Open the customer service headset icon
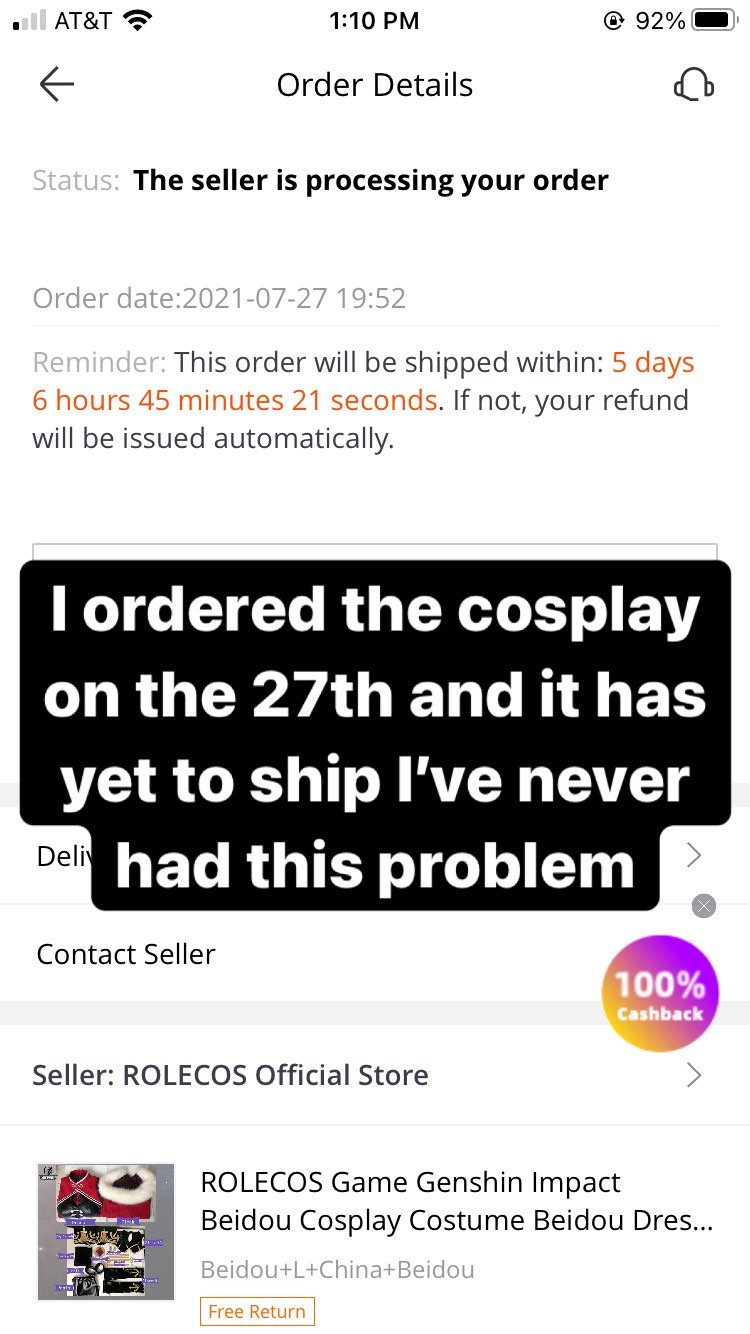 pos(693,85)
